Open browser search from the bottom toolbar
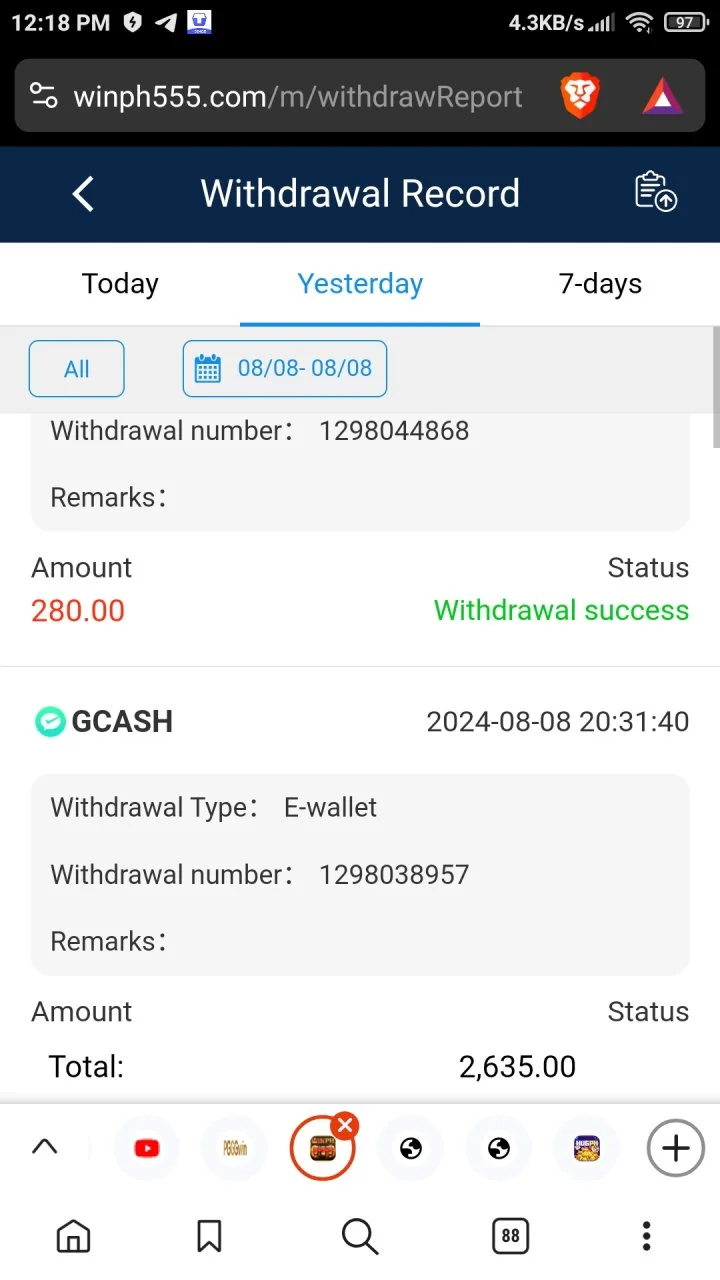The image size is (720, 1280). (x=360, y=1236)
